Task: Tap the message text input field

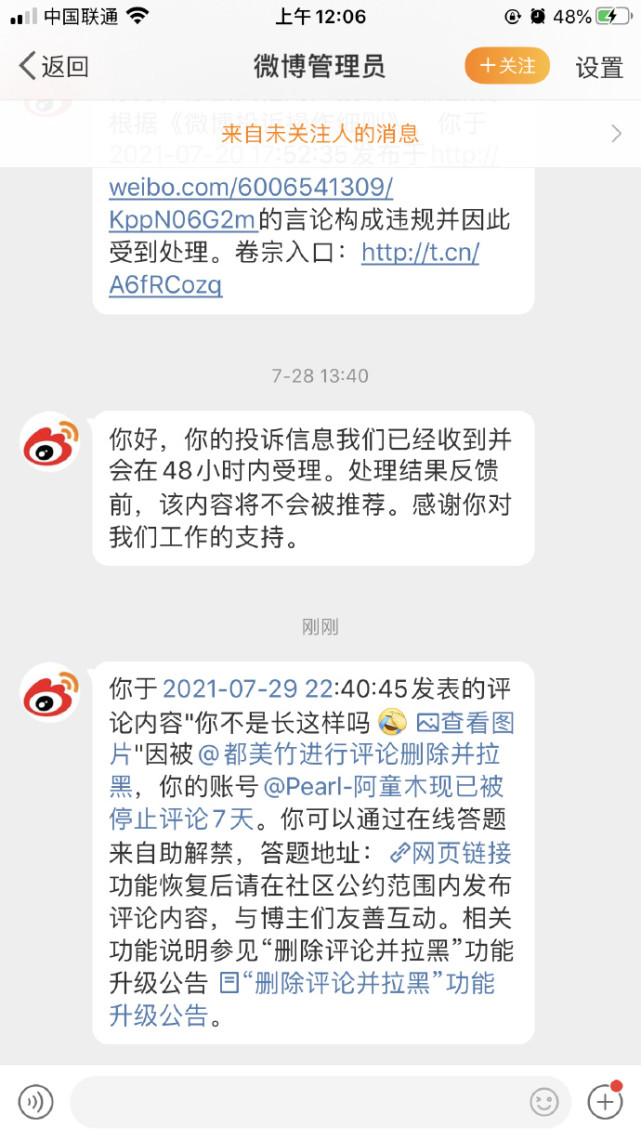Action: point(300,1102)
